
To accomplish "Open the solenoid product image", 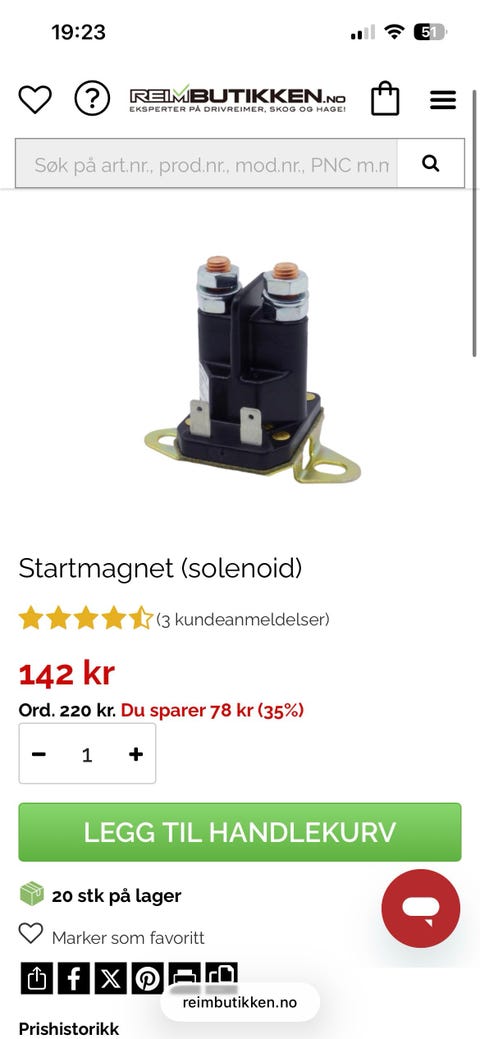I will tap(253, 368).
